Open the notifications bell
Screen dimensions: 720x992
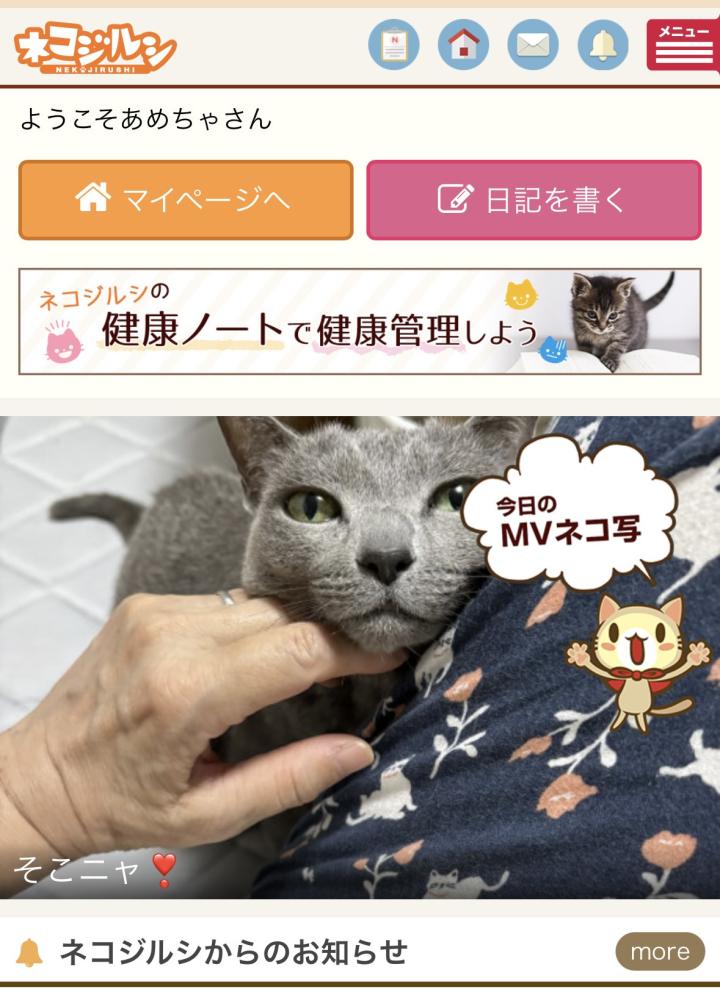pos(603,45)
